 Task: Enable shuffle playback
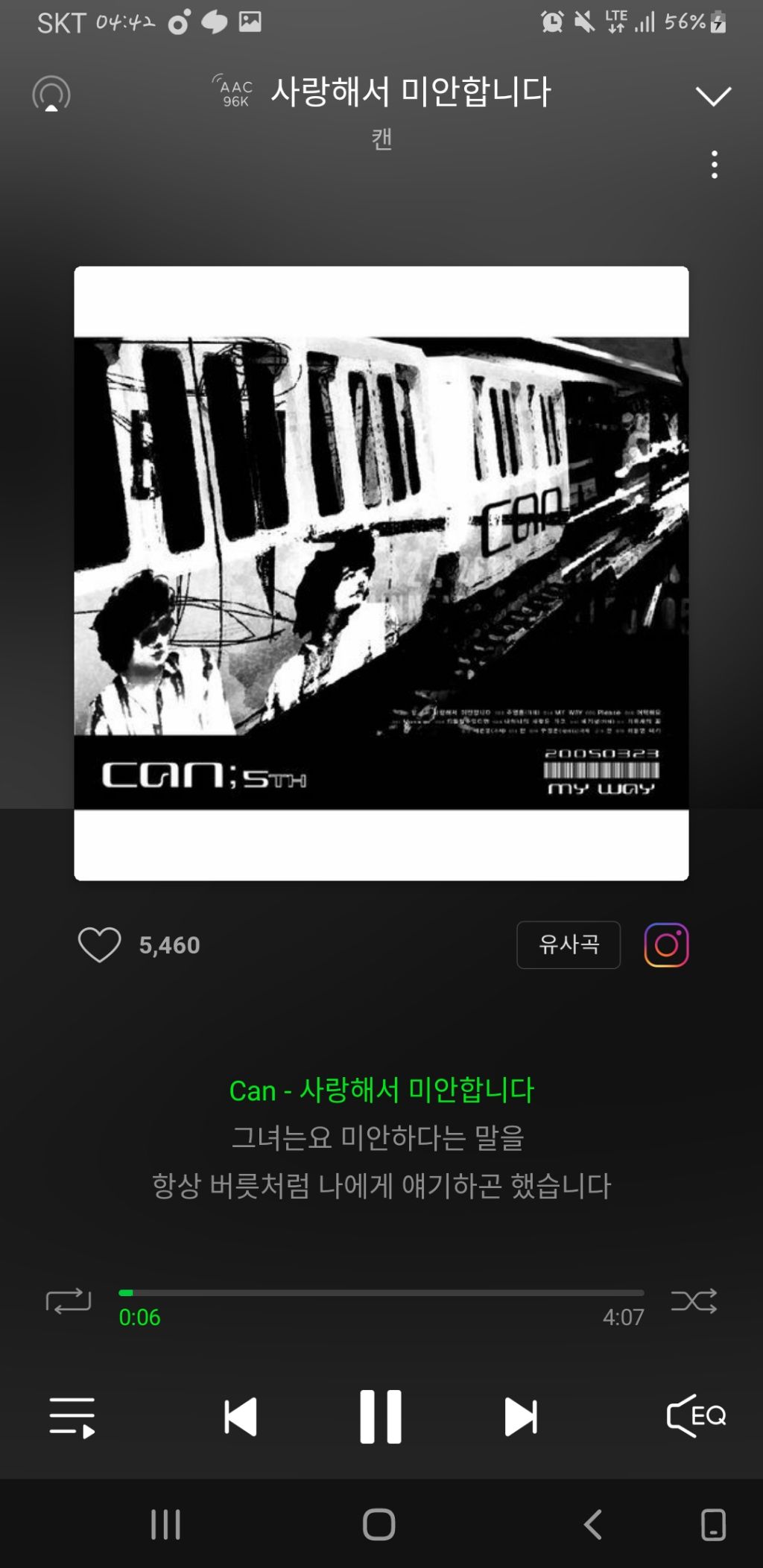[694, 1297]
